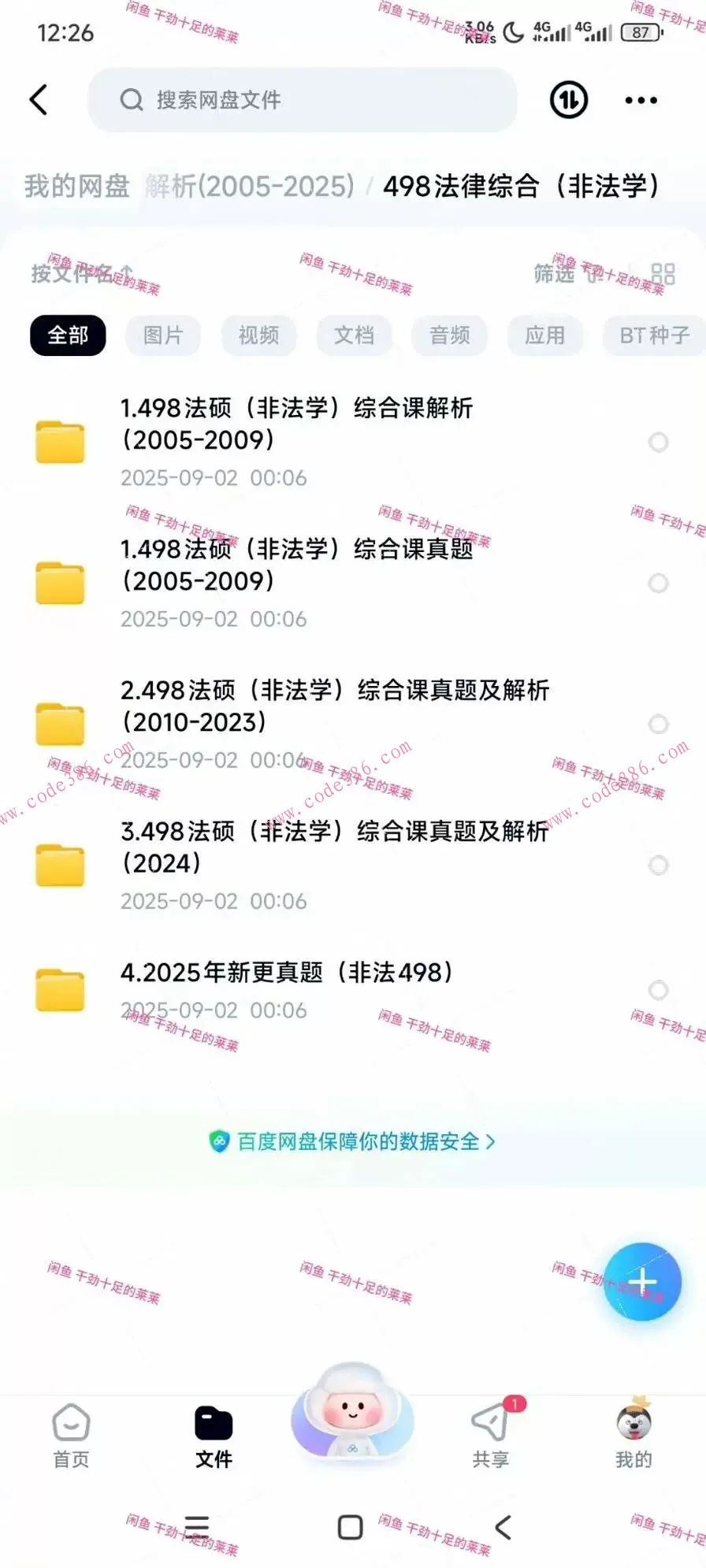Tap 我的网盘 breadcrumb link
This screenshot has height=1568, width=706.
pos(75,186)
